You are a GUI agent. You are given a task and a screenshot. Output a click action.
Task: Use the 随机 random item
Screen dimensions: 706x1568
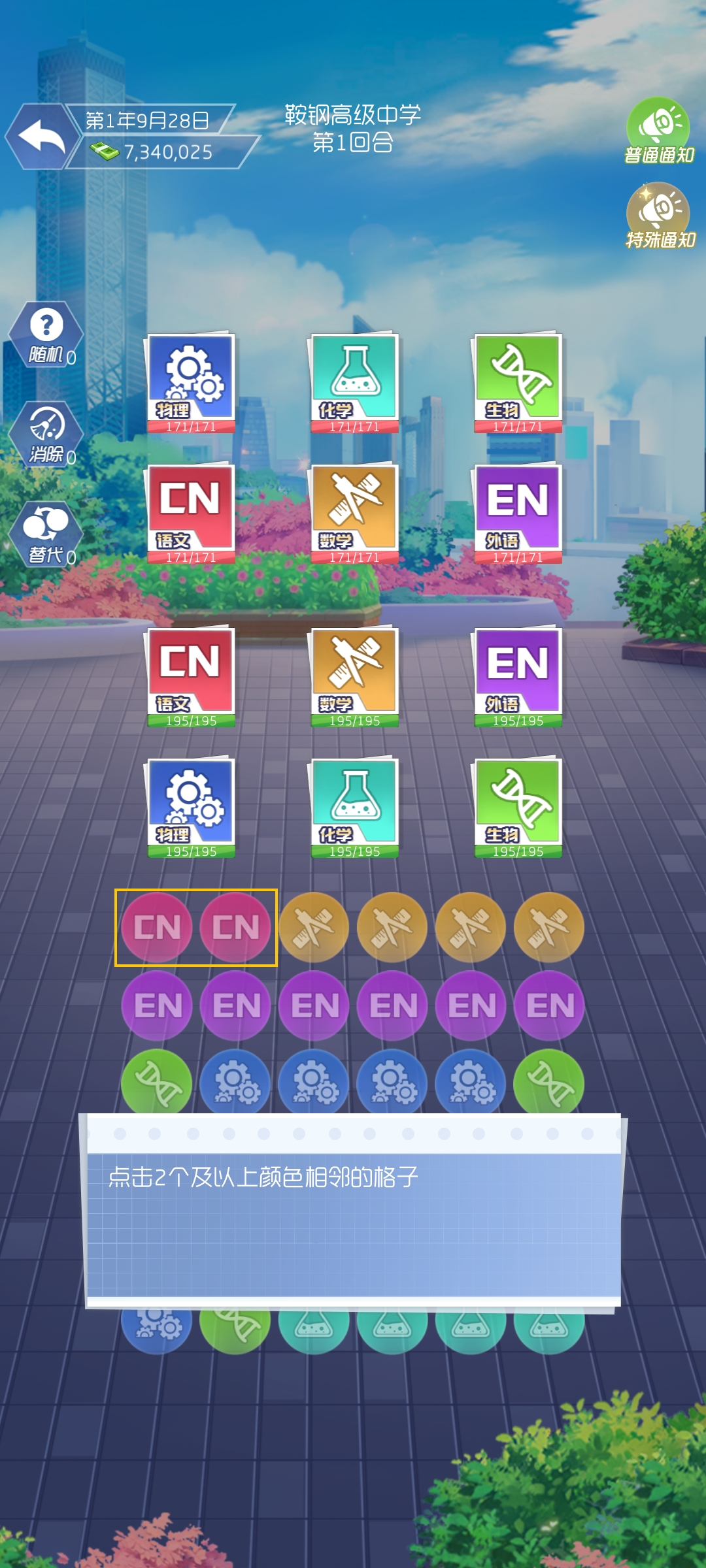(46, 335)
